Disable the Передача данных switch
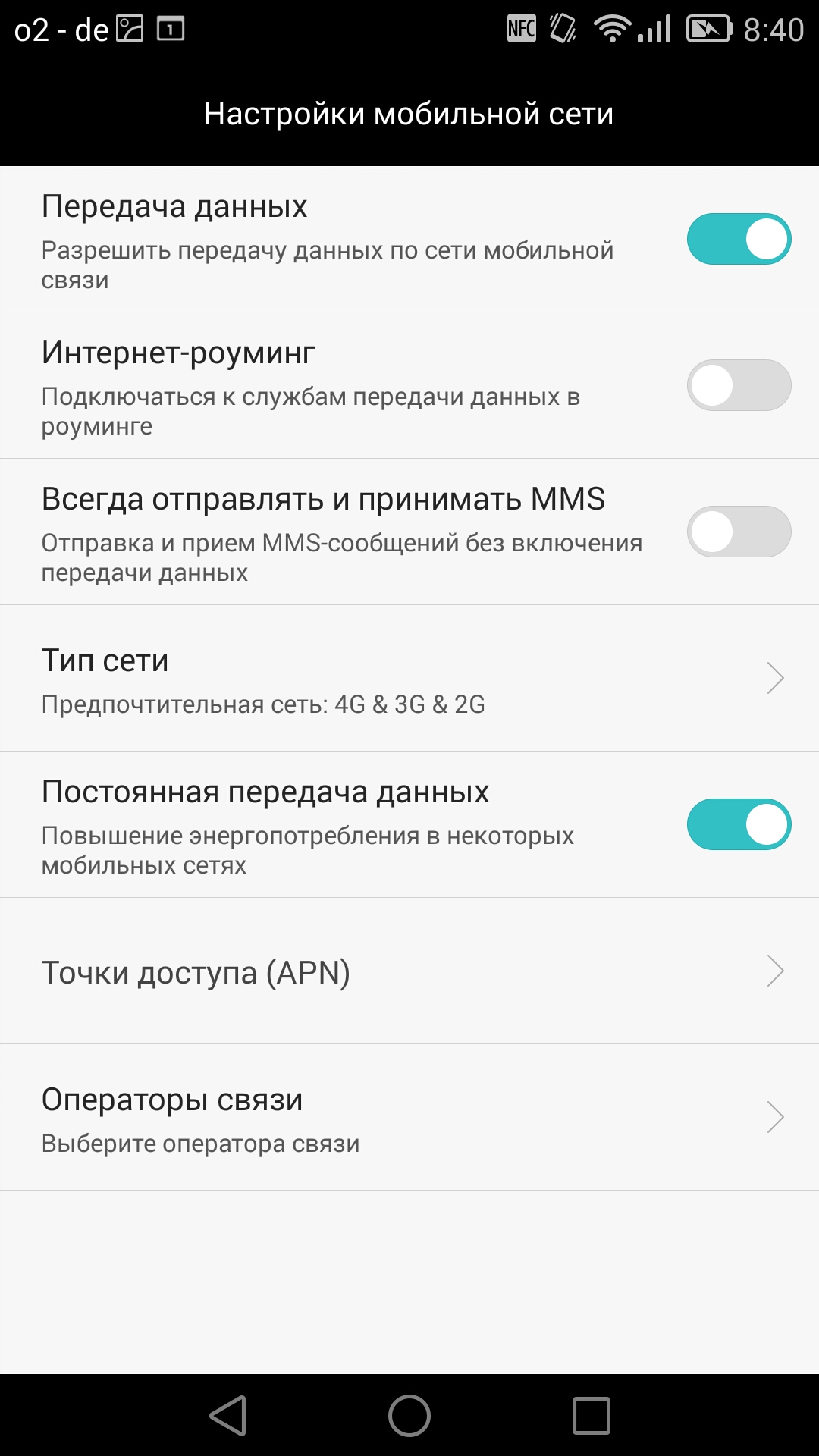 click(x=739, y=239)
